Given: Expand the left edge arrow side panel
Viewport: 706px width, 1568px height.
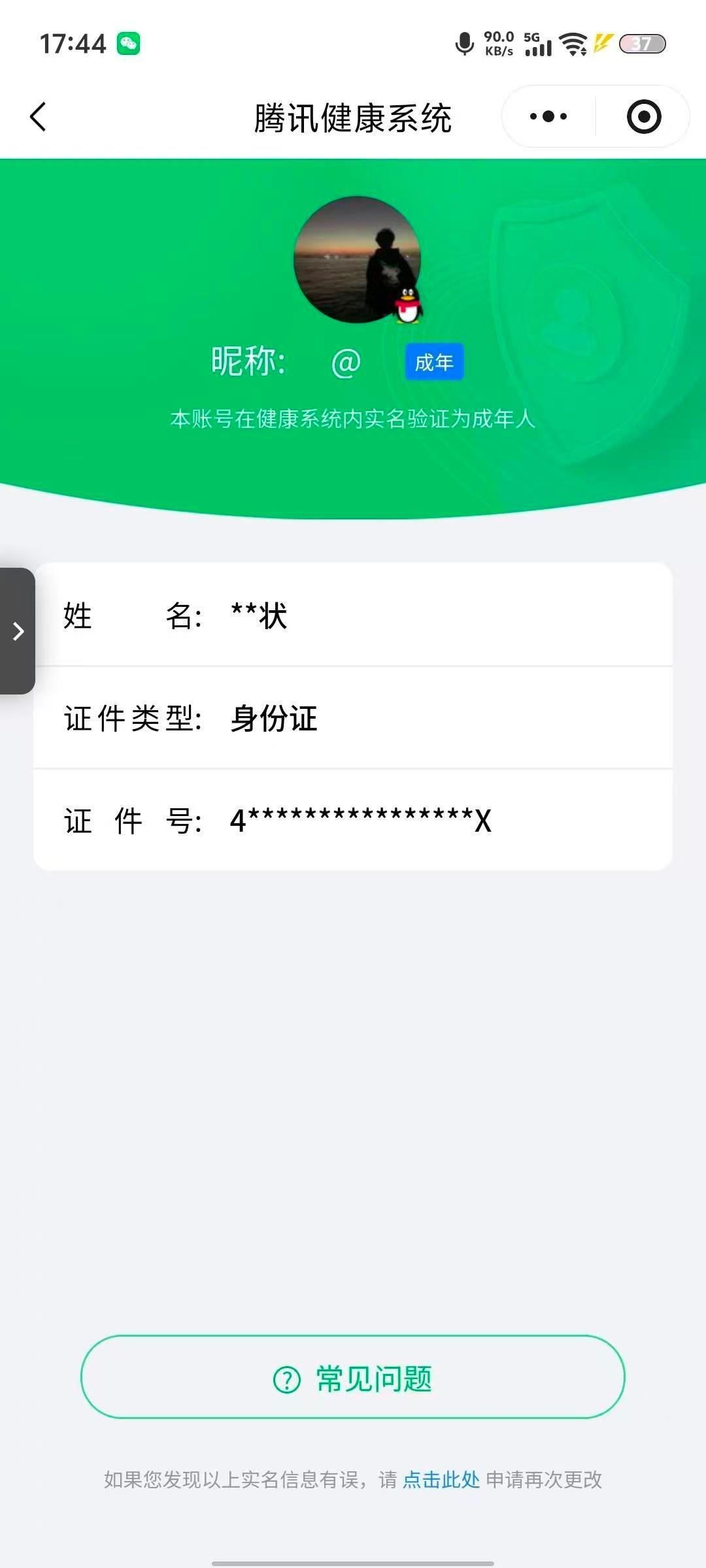Looking at the screenshot, I should [x=17, y=632].
